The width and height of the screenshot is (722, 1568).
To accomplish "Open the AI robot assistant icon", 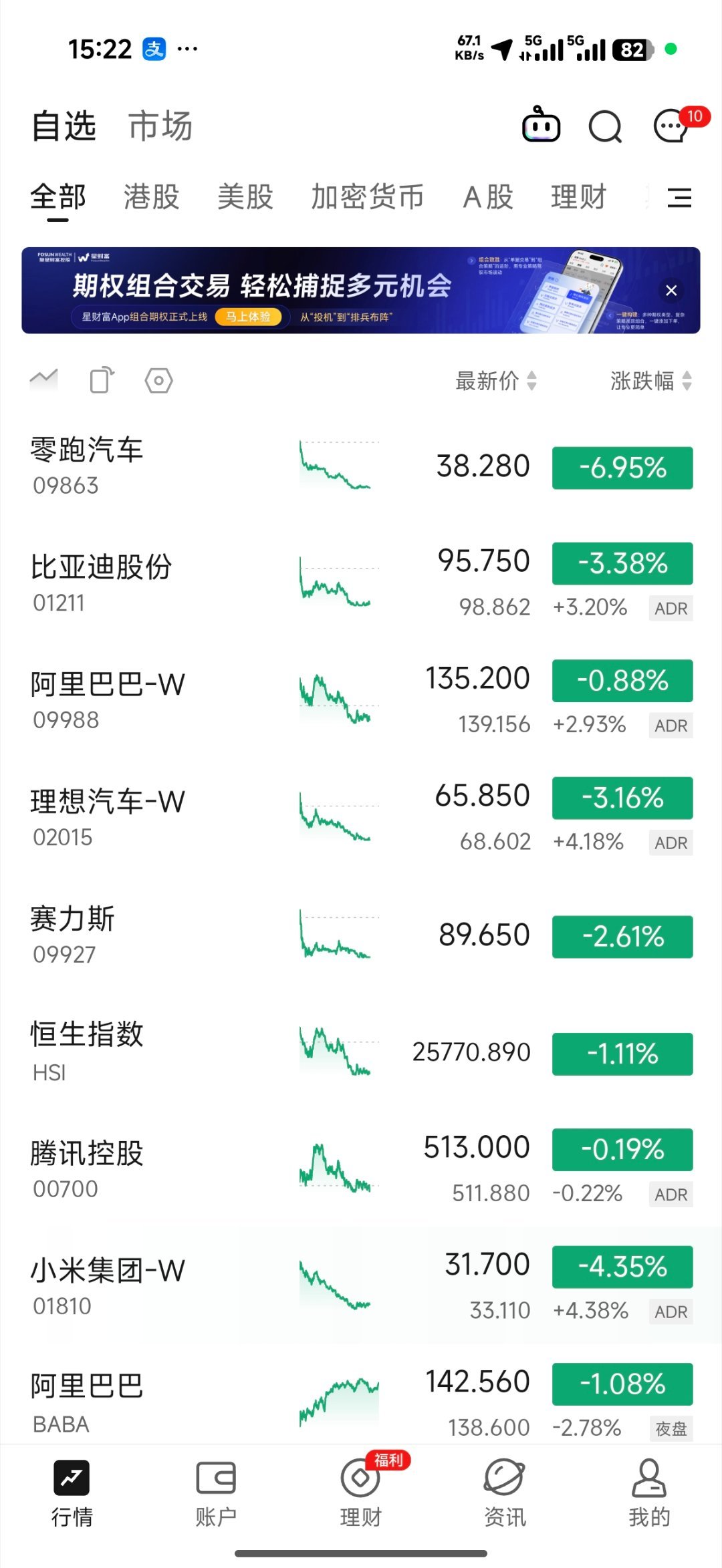I will [x=541, y=126].
